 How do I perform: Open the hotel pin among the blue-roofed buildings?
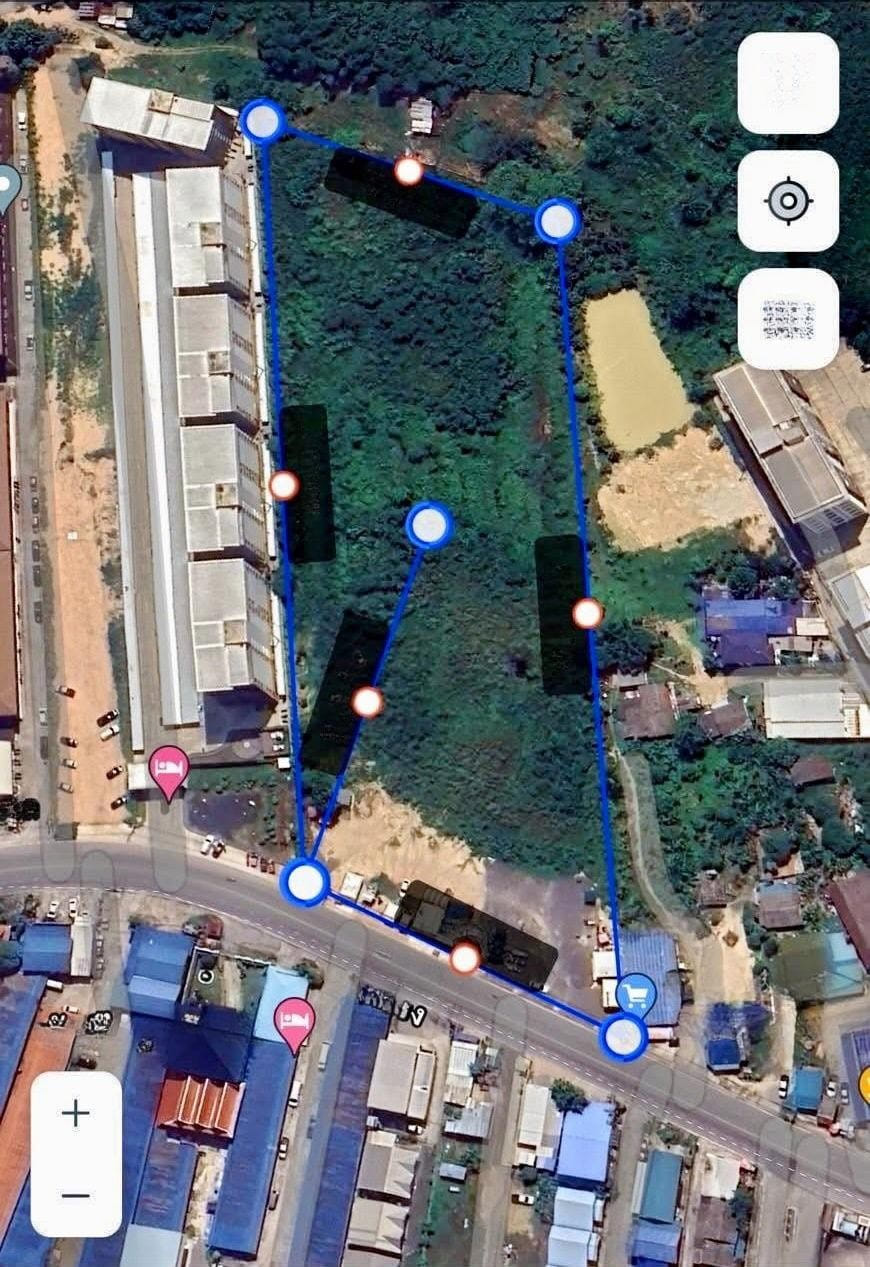[294, 1021]
